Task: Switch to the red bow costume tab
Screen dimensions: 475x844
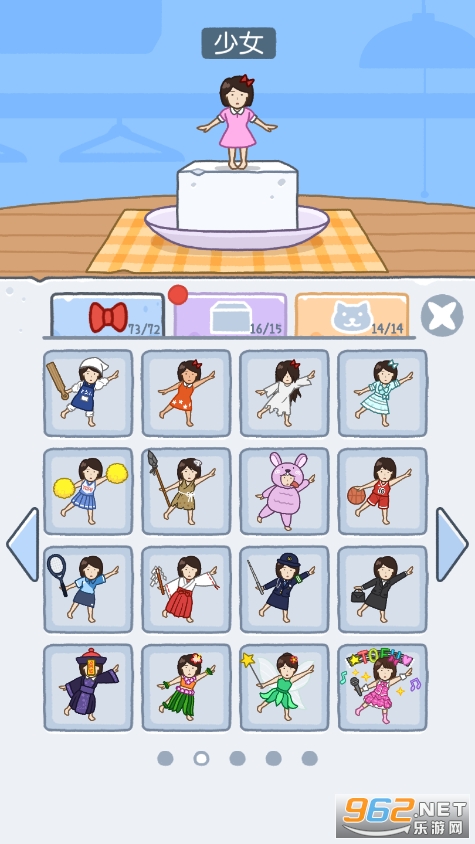Action: (x=108, y=316)
